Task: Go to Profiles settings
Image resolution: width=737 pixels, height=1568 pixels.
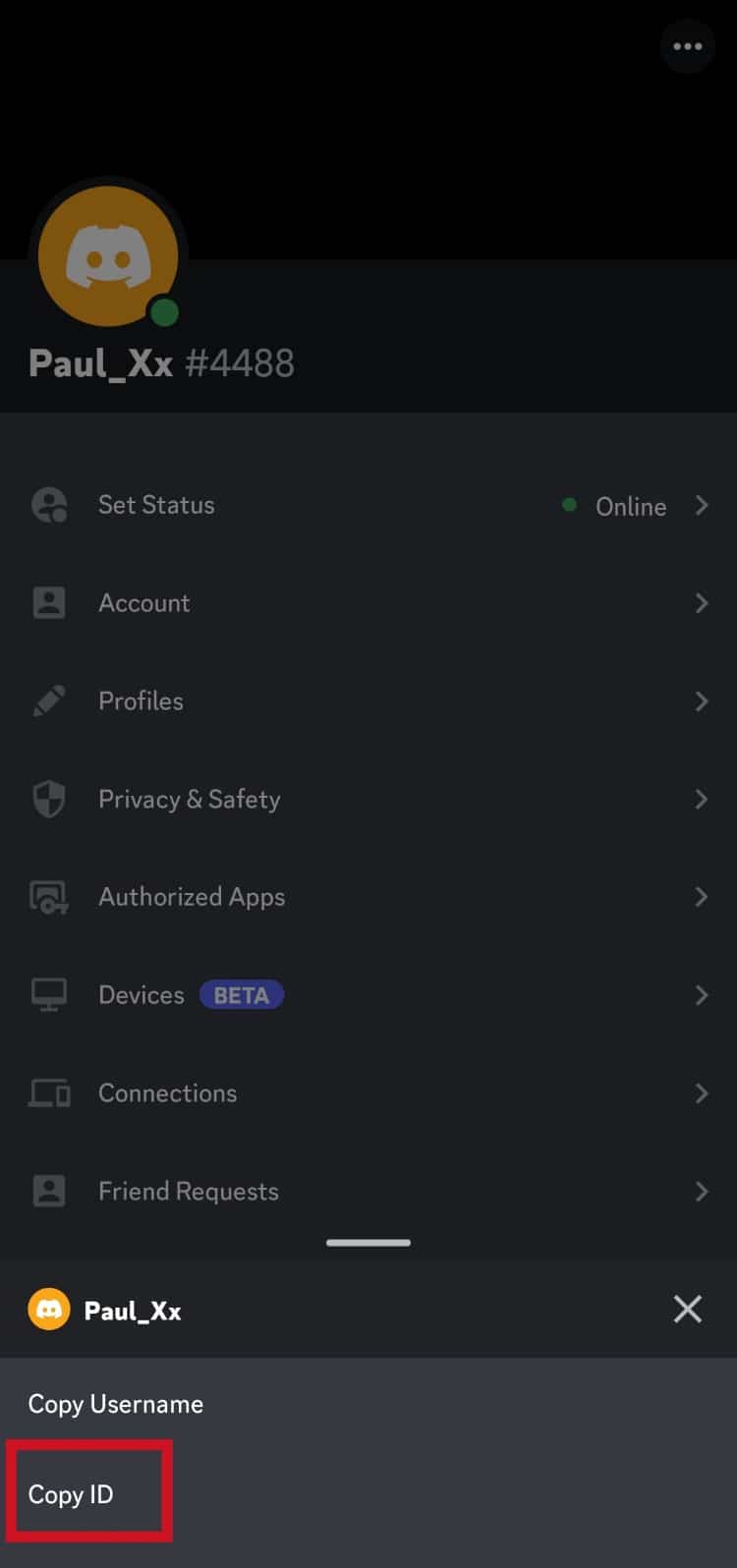Action: point(368,701)
